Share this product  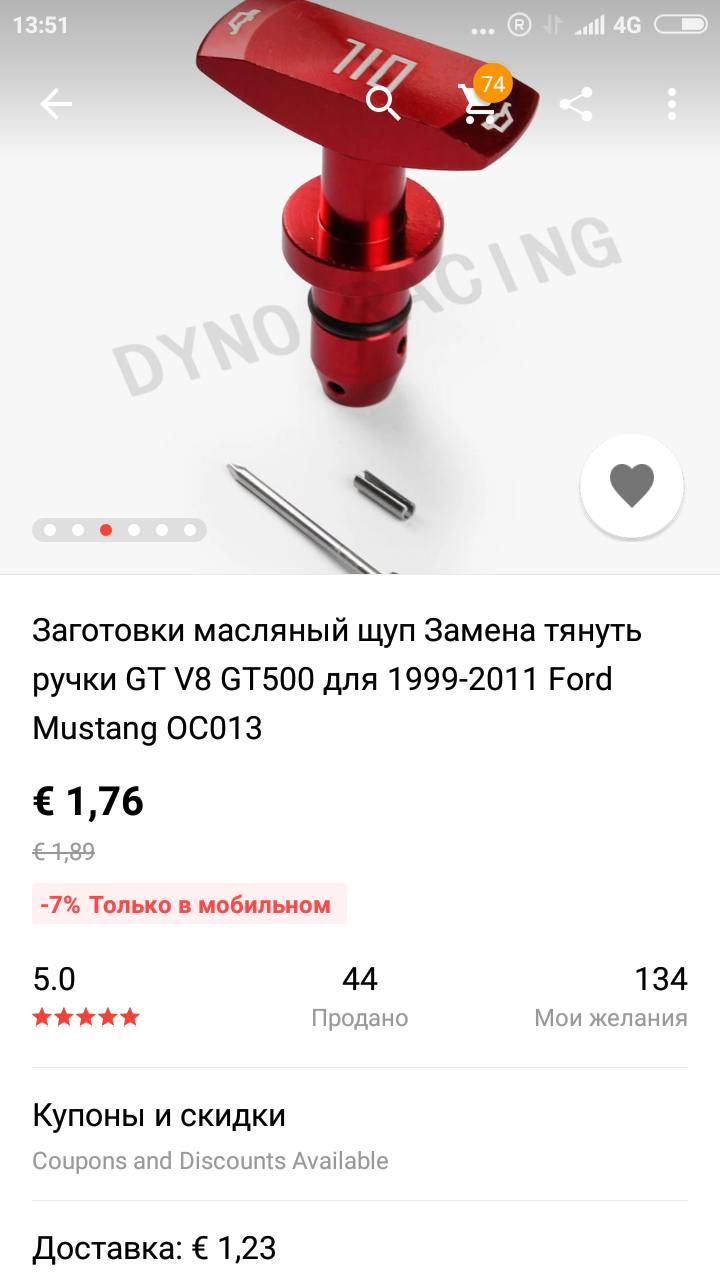[576, 104]
